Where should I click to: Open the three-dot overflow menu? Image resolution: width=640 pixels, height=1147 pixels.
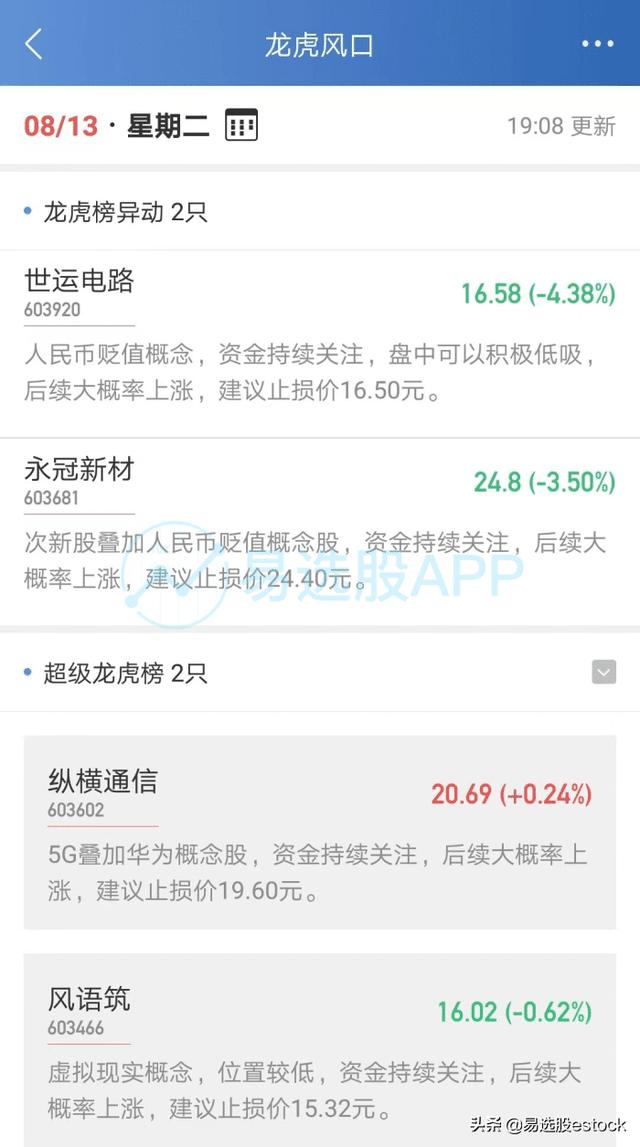[598, 44]
